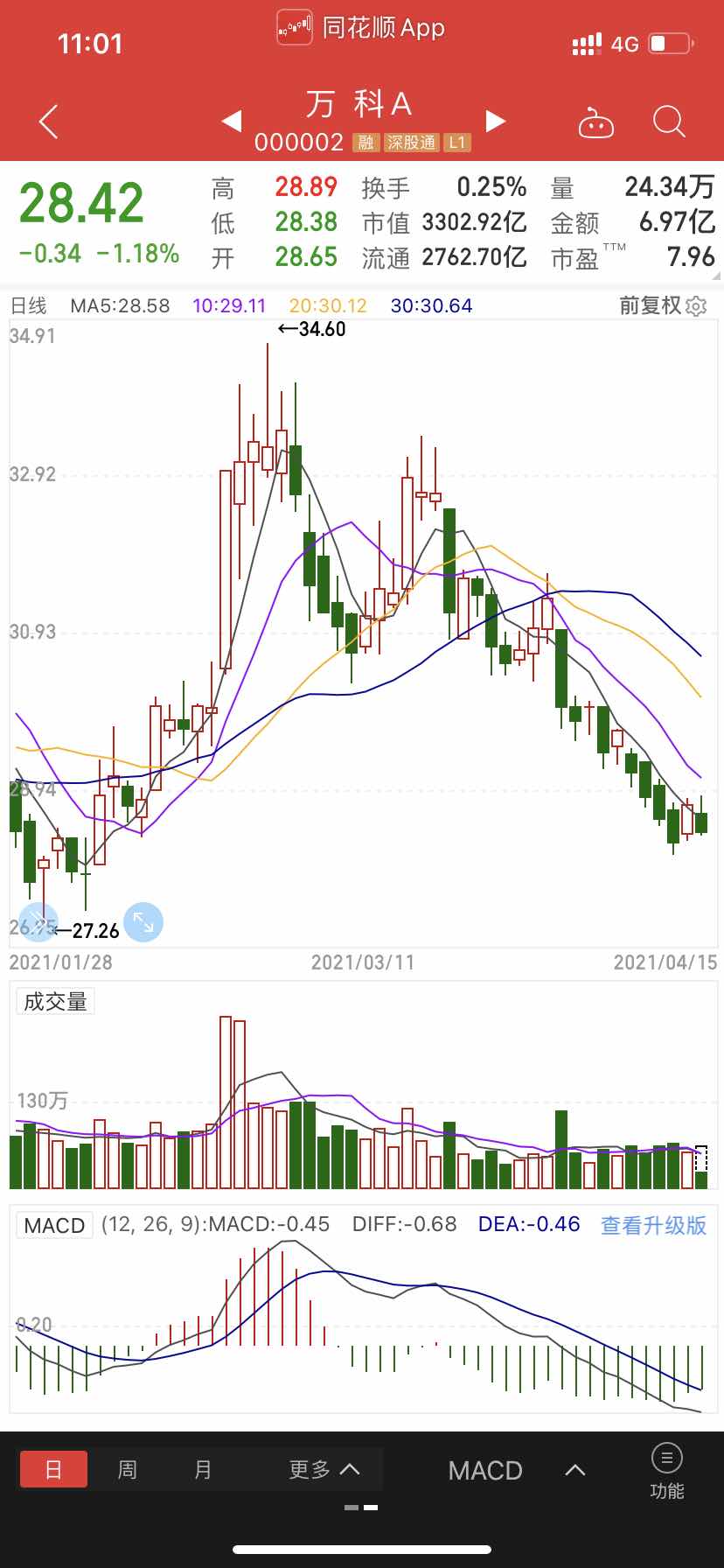This screenshot has width=724, height=1568.
Task: Switch to 周 weekly chart
Action: point(128,1469)
